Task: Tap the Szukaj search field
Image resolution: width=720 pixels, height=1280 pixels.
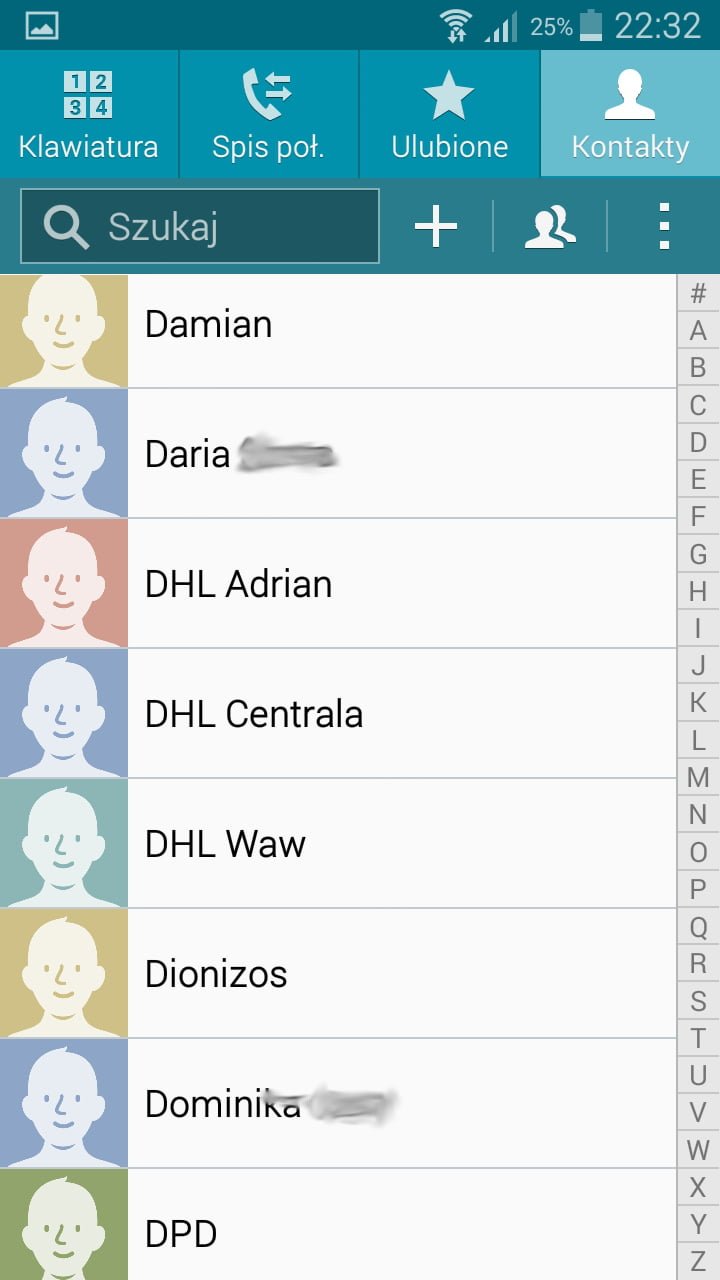Action: tap(200, 226)
